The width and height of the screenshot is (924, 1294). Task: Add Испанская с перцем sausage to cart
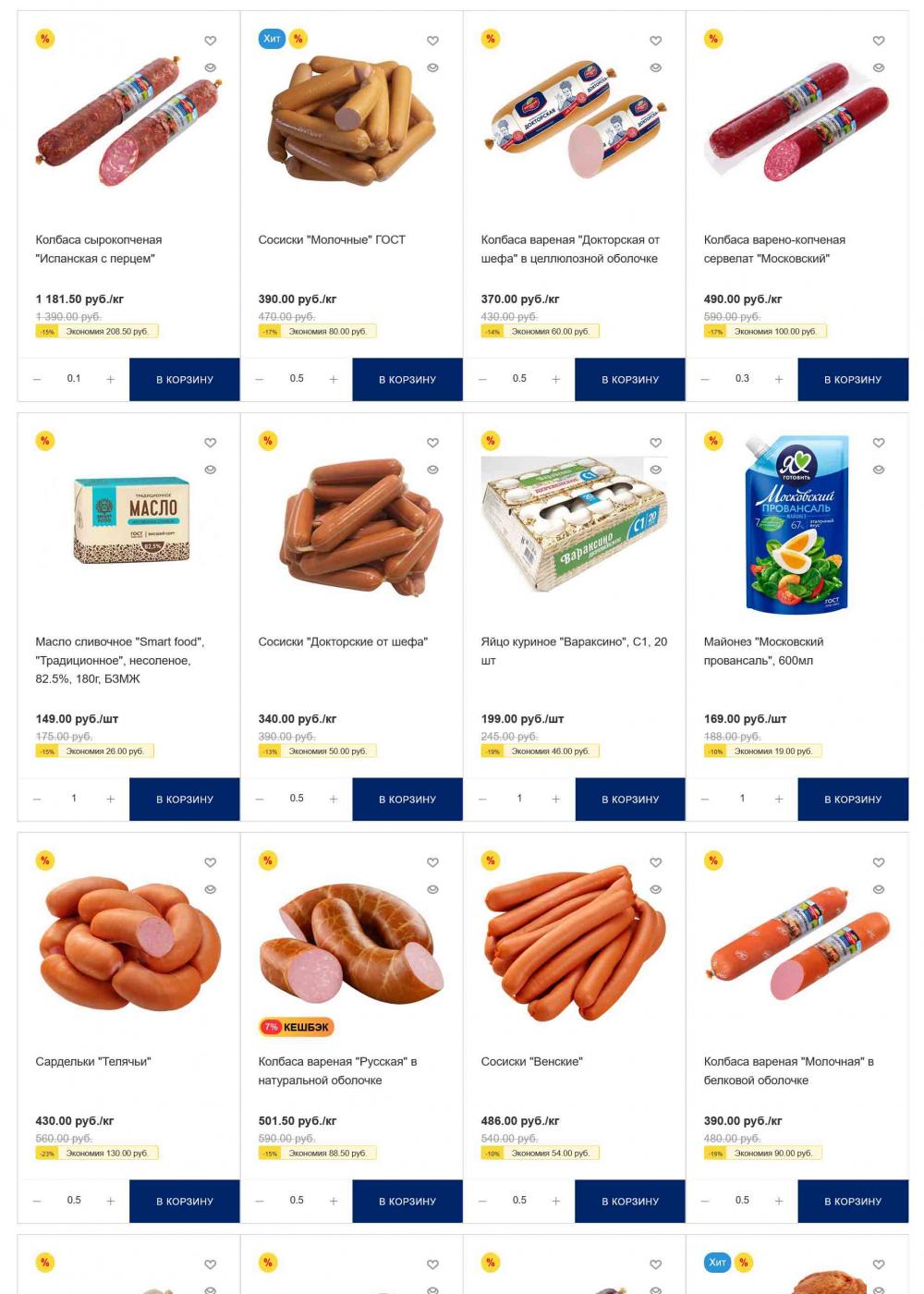tap(184, 379)
